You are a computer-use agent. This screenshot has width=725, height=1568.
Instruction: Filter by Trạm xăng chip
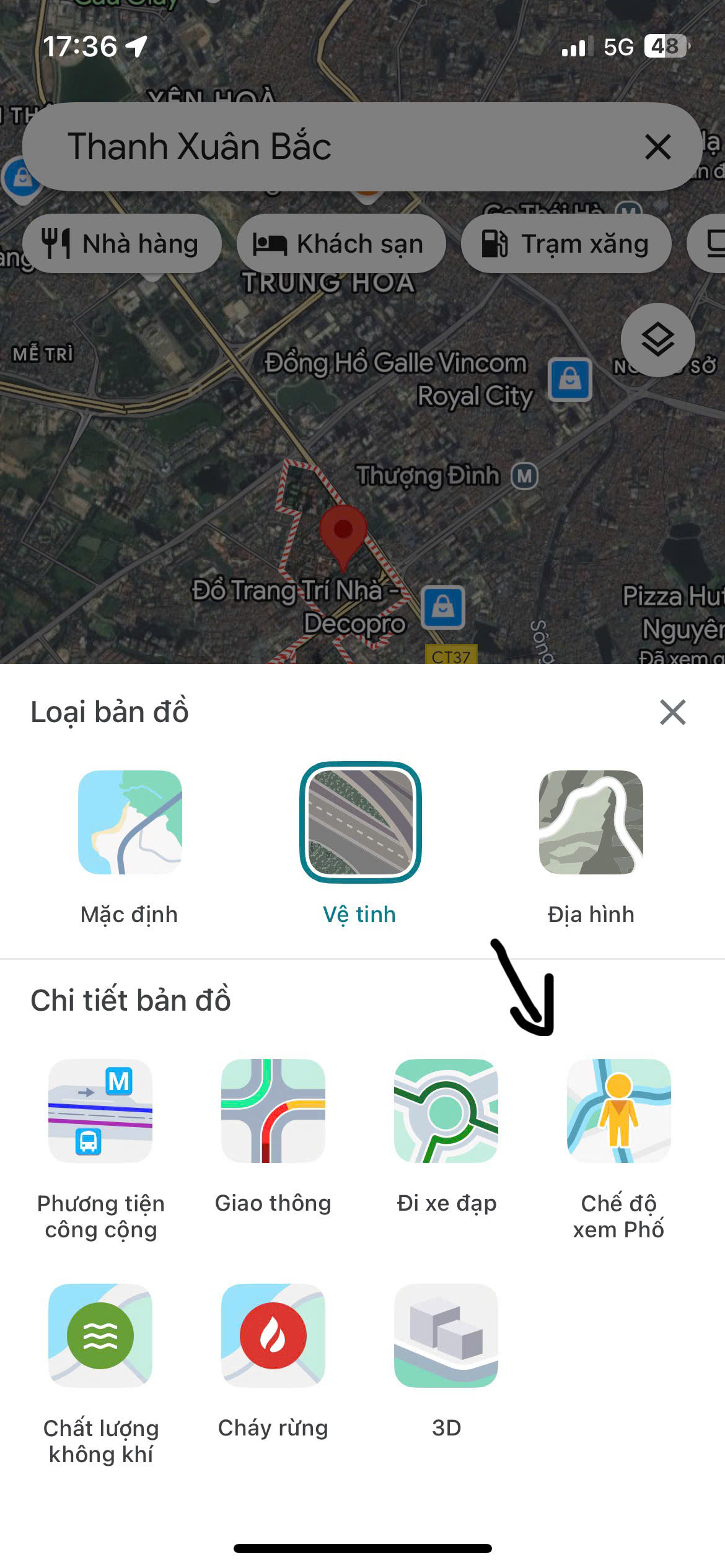pos(566,243)
